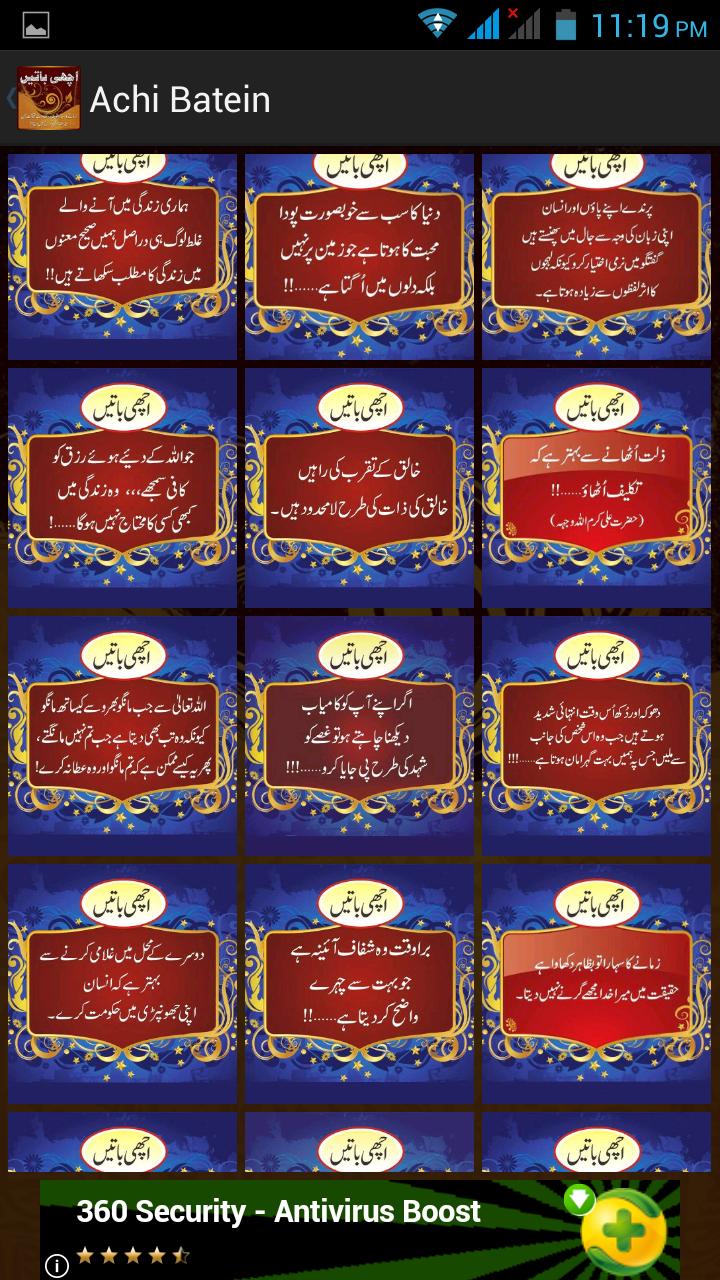Select the quote starting 'اللہ تعالیٰ سے جب مانگو'
720x1280 pixels.
click(122, 735)
